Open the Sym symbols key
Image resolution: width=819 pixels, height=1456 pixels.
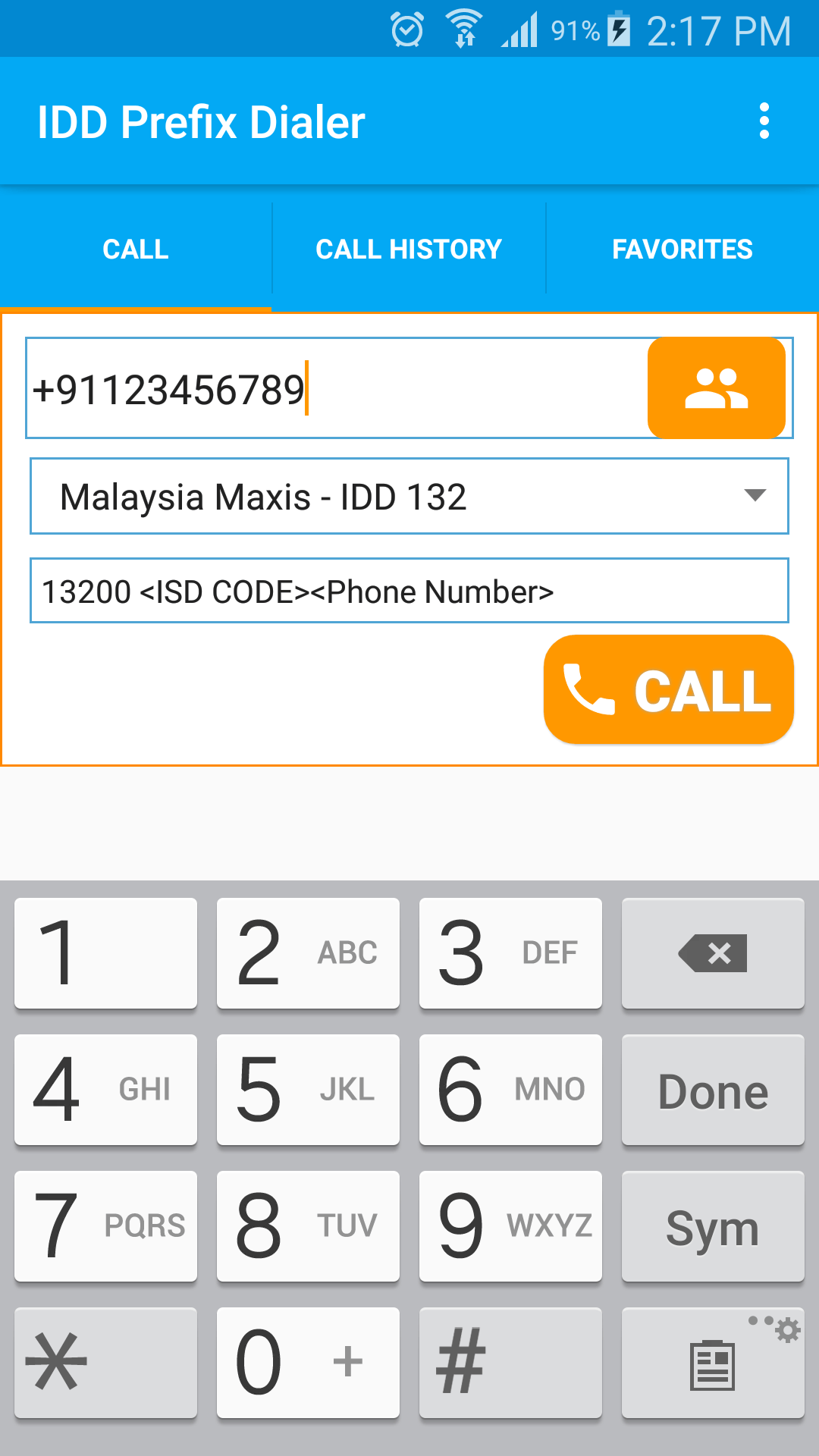click(x=713, y=1226)
